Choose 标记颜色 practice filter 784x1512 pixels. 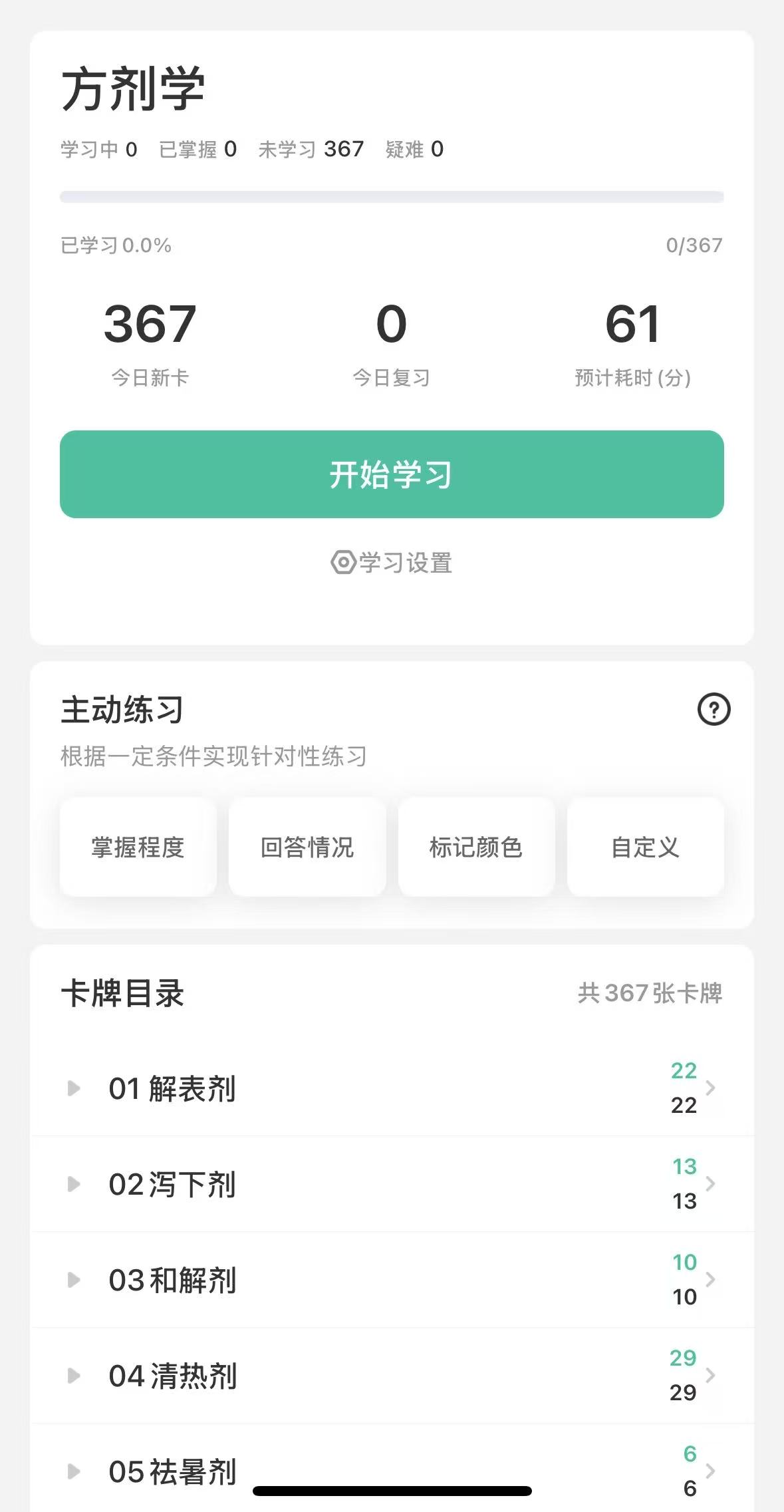point(476,847)
